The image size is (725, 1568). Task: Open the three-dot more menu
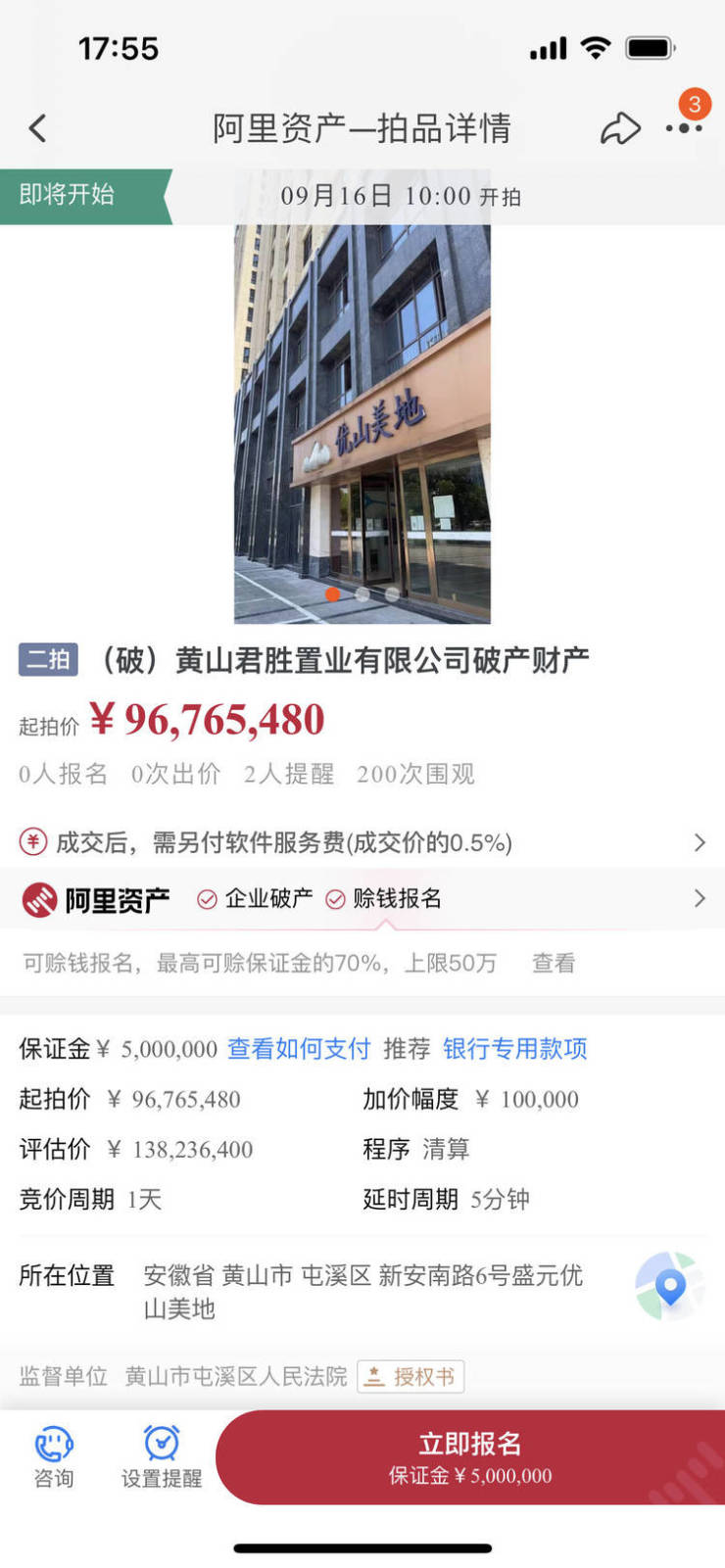coord(683,128)
